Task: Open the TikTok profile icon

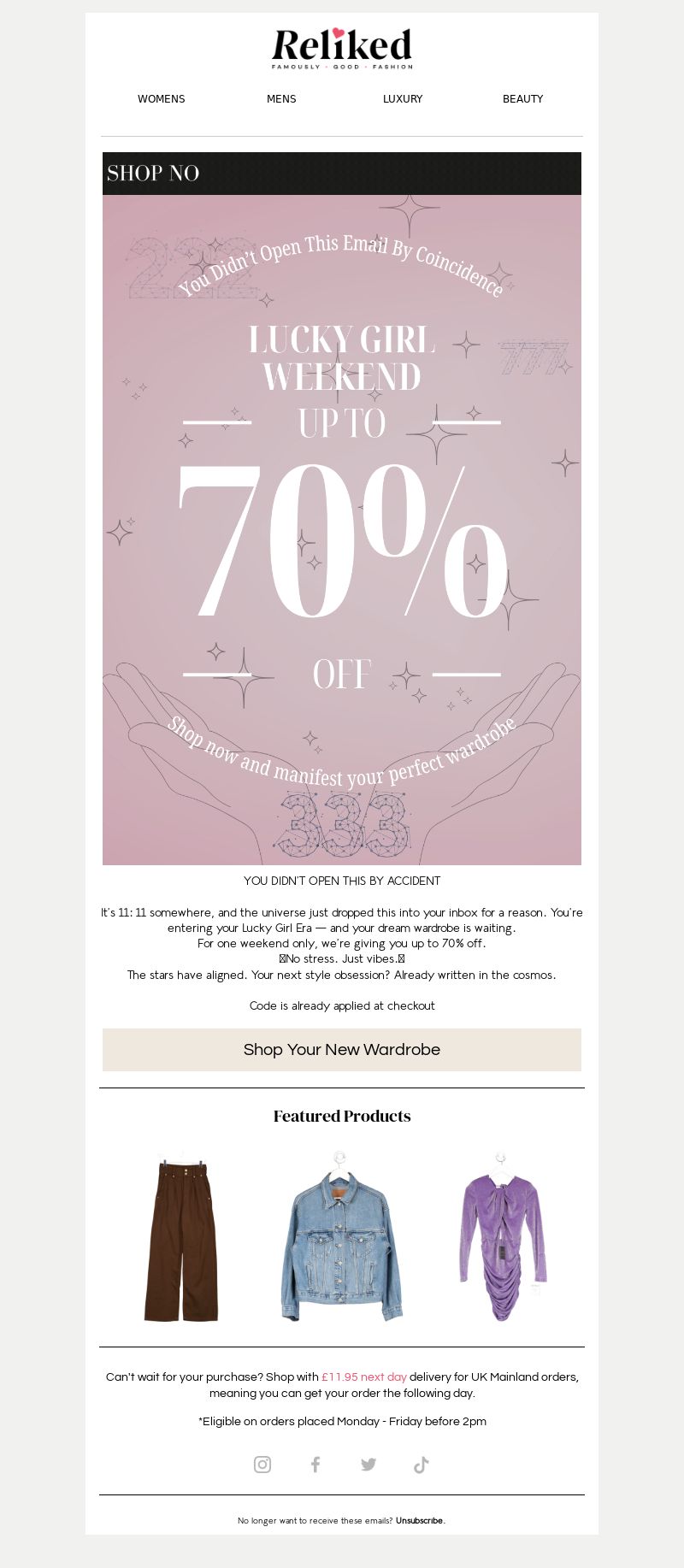Action: (421, 1465)
